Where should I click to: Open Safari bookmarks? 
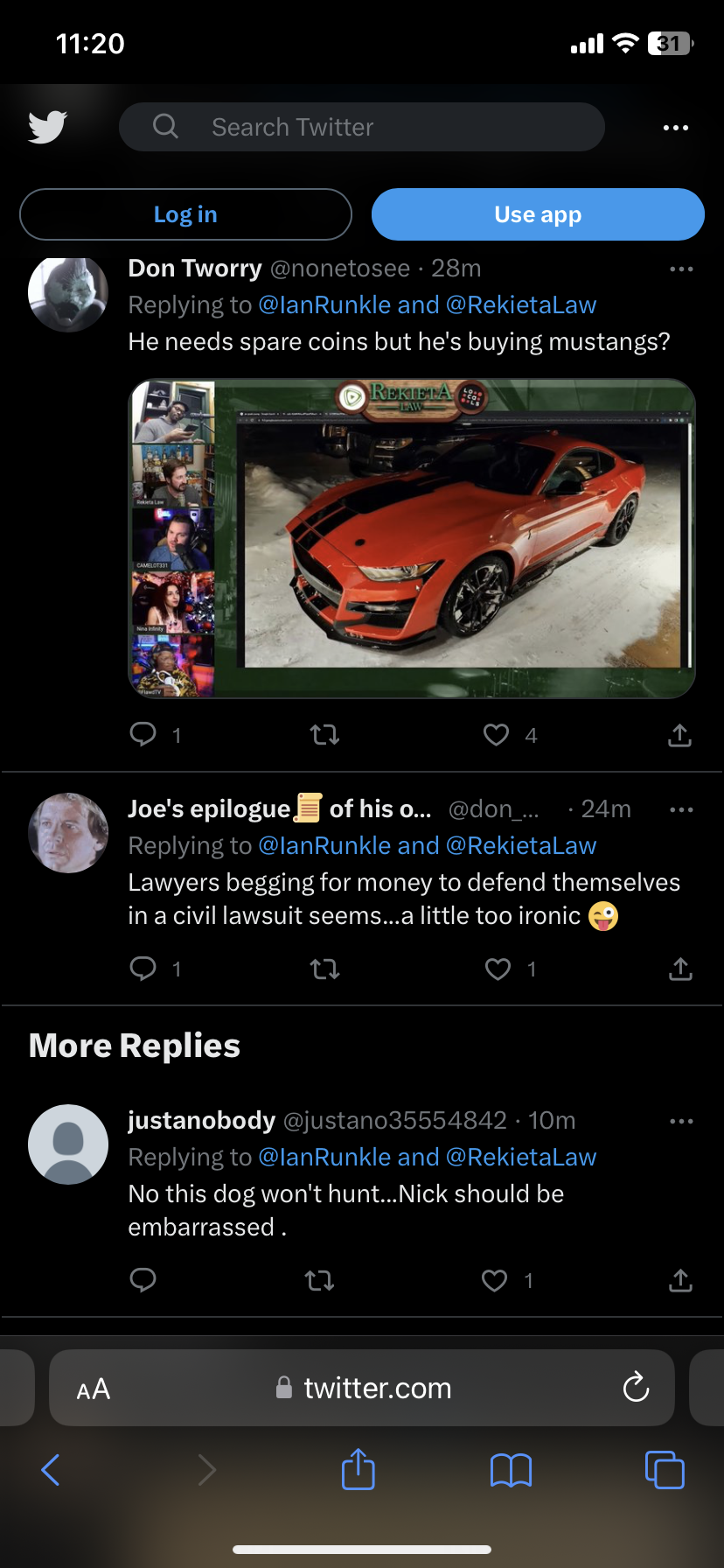tap(512, 1470)
